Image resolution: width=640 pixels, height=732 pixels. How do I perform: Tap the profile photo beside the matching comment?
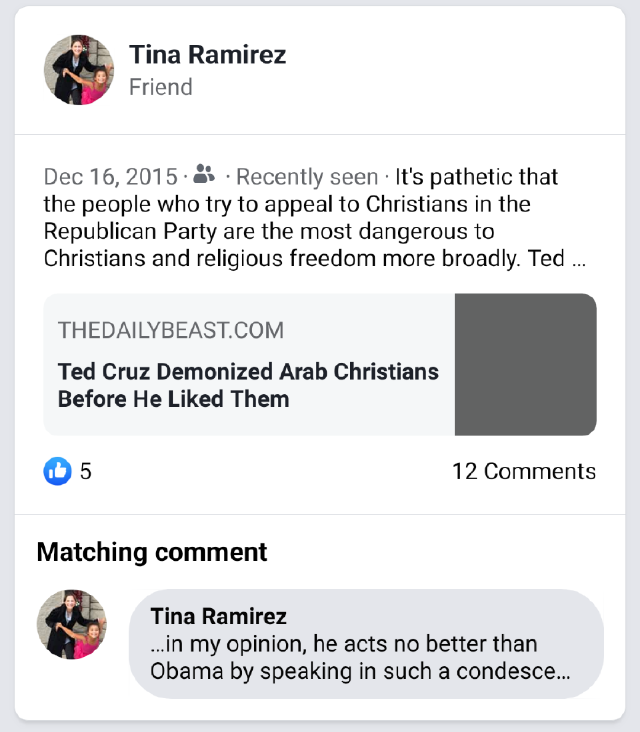click(x=72, y=624)
